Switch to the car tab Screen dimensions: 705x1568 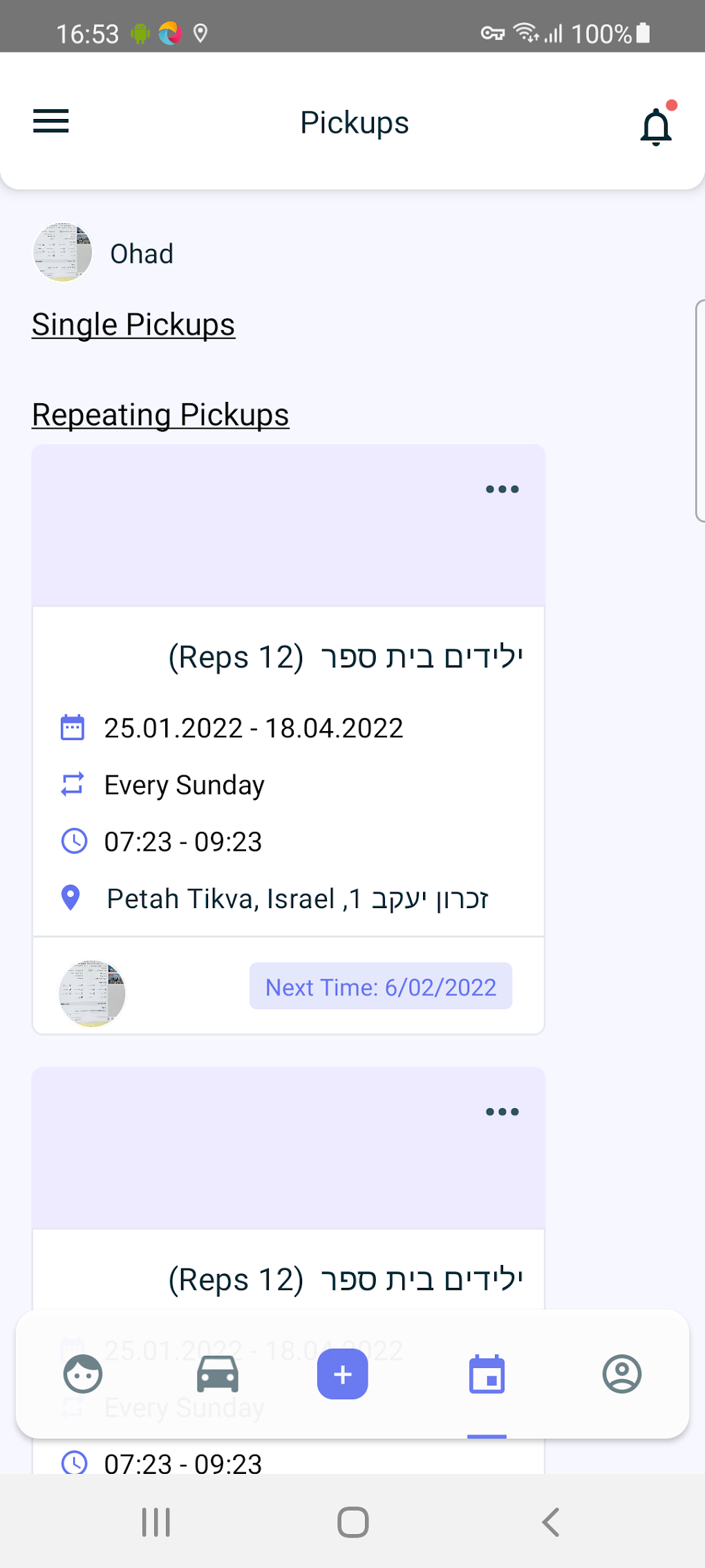pos(217,1374)
